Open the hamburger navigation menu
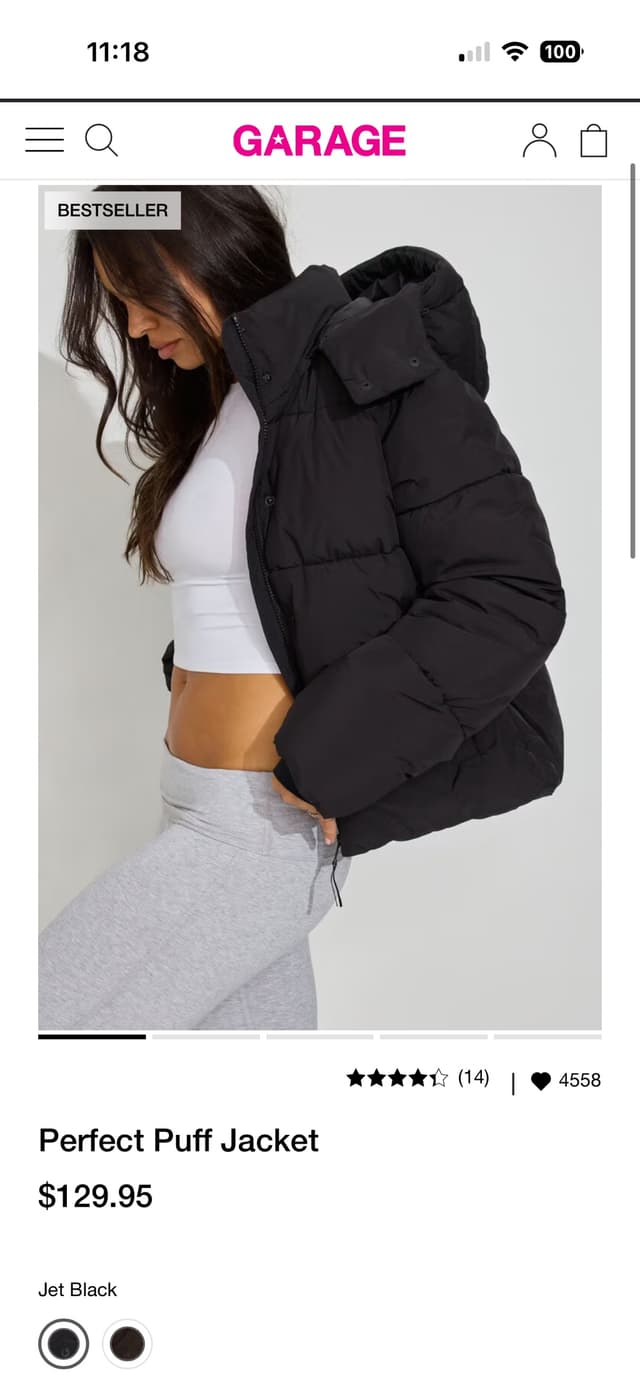 pos(44,140)
